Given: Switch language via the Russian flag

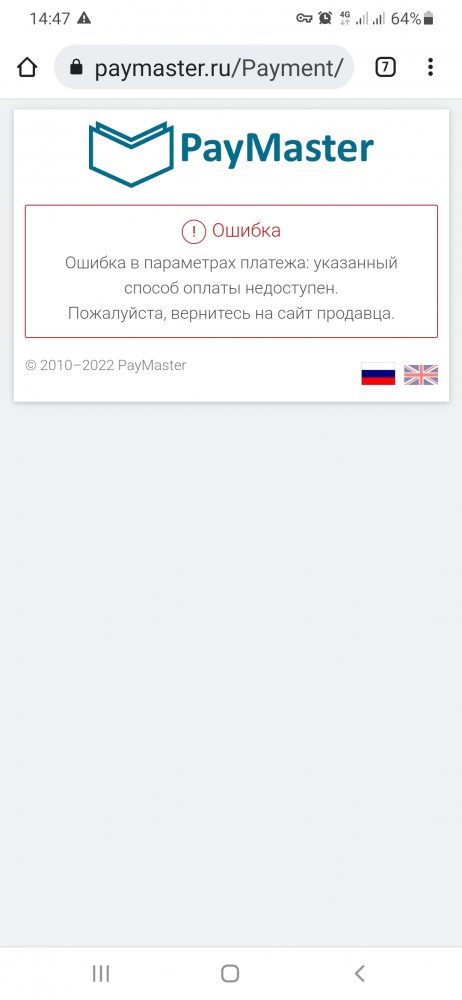Looking at the screenshot, I should pyautogui.click(x=378, y=374).
